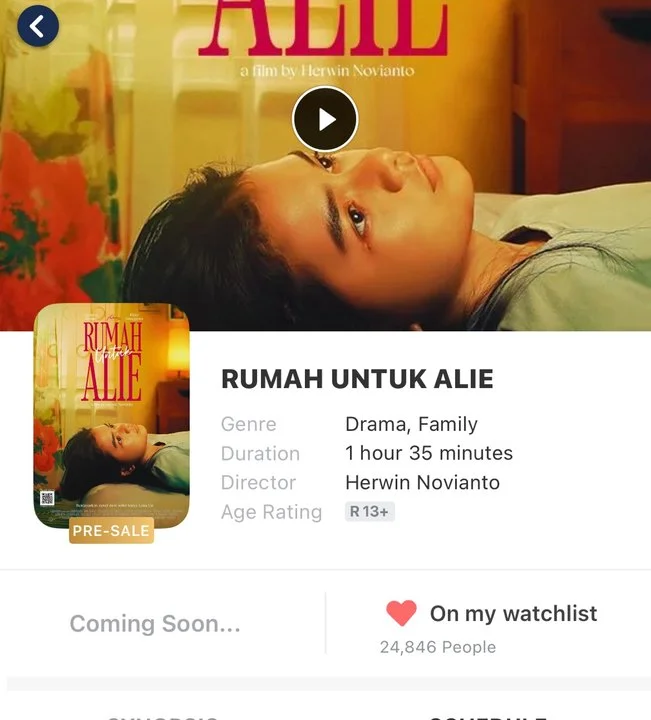651x720 pixels.
Task: Play the Rumah Untuk Alie trailer
Action: [325, 119]
